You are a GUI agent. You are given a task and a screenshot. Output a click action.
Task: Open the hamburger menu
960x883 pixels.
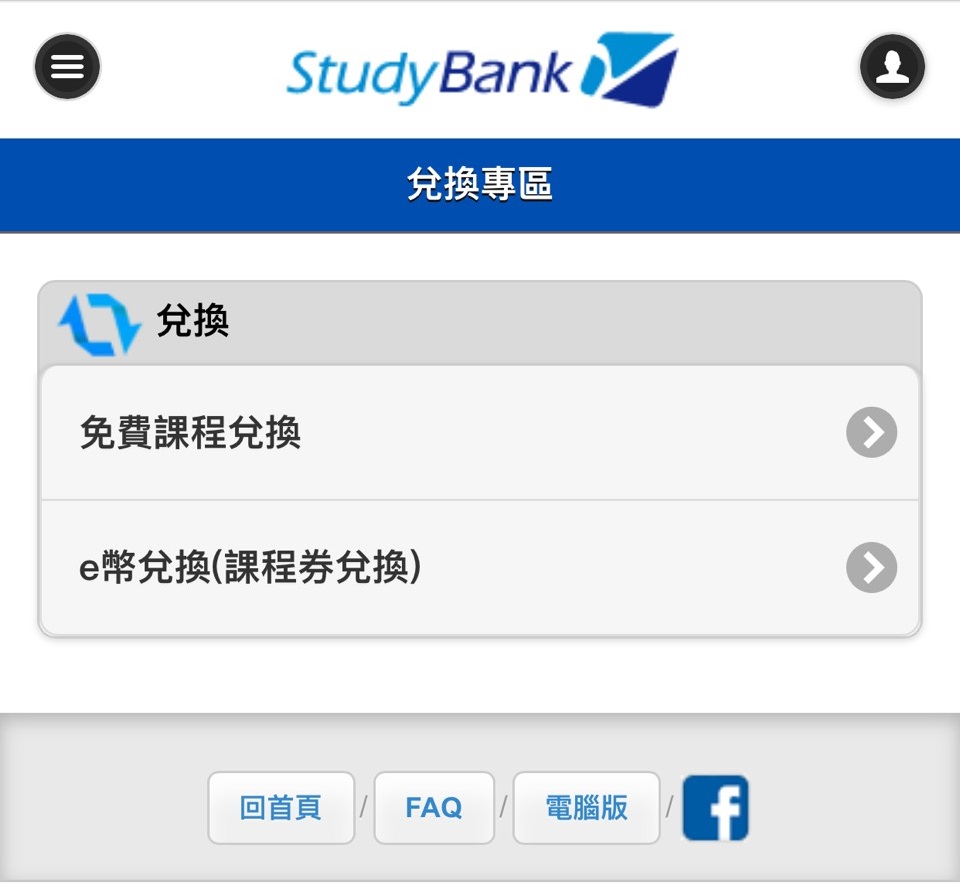(x=67, y=67)
